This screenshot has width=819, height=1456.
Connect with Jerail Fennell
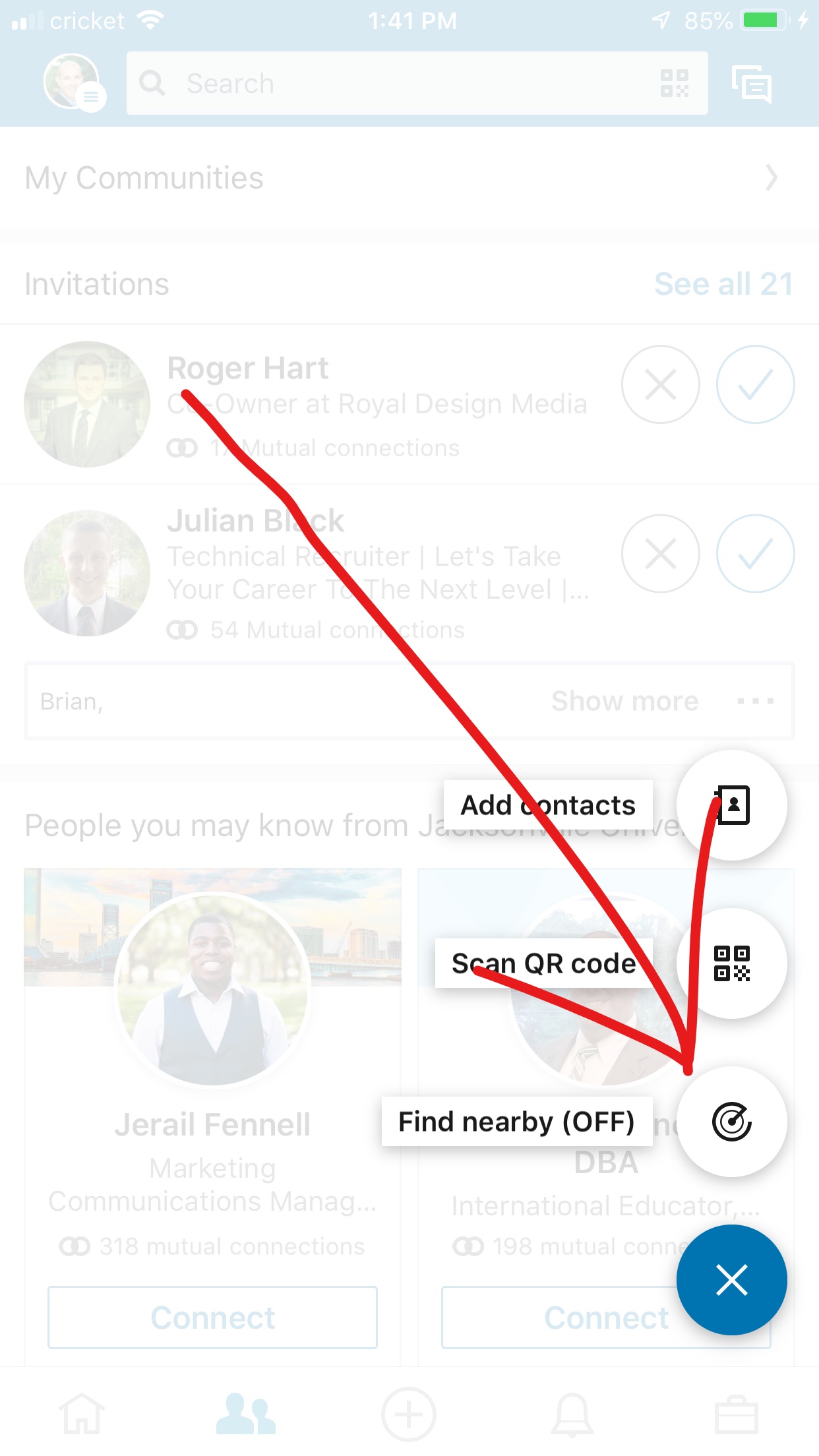212,1318
